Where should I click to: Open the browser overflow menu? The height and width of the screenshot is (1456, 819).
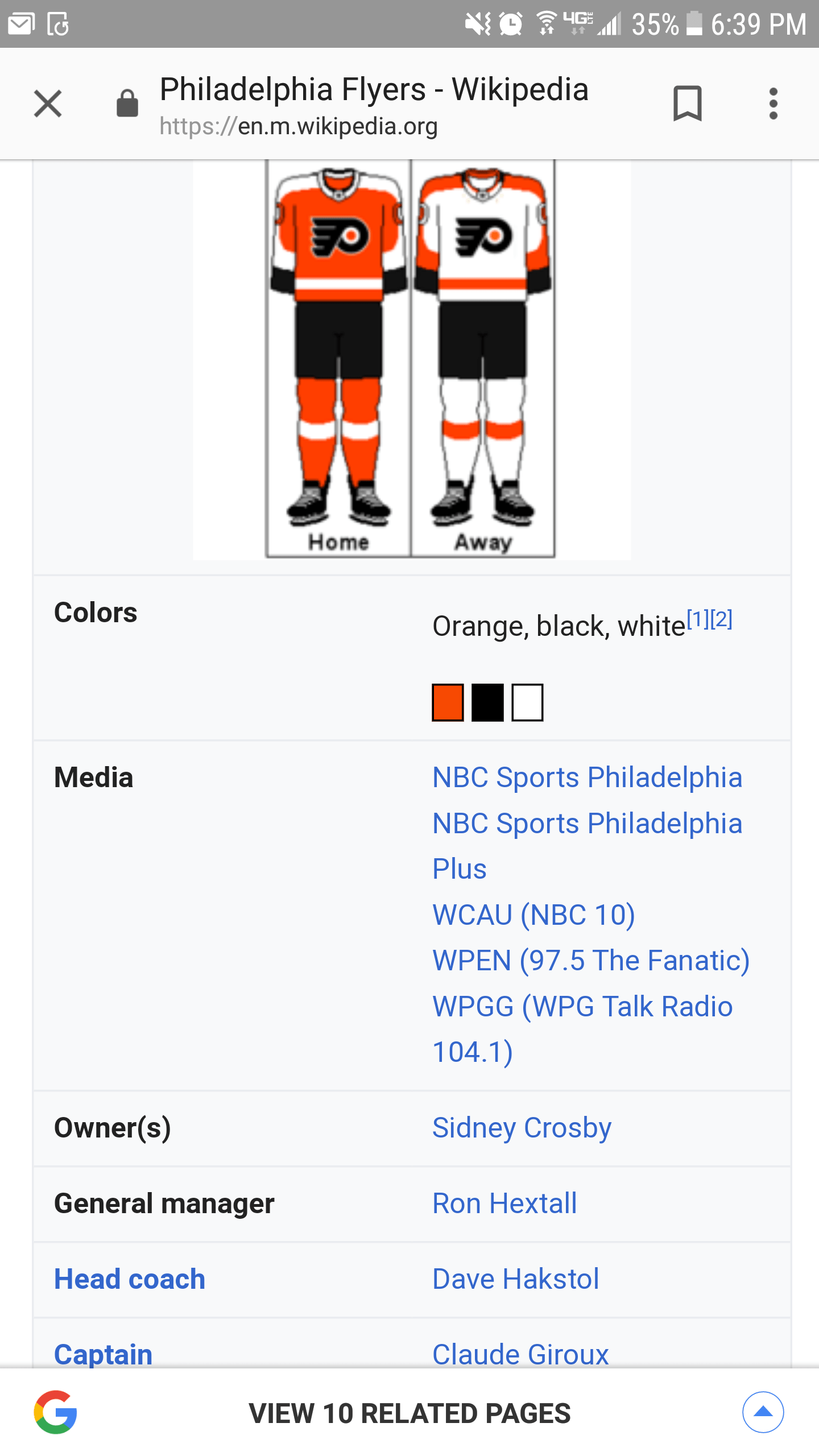click(x=773, y=104)
